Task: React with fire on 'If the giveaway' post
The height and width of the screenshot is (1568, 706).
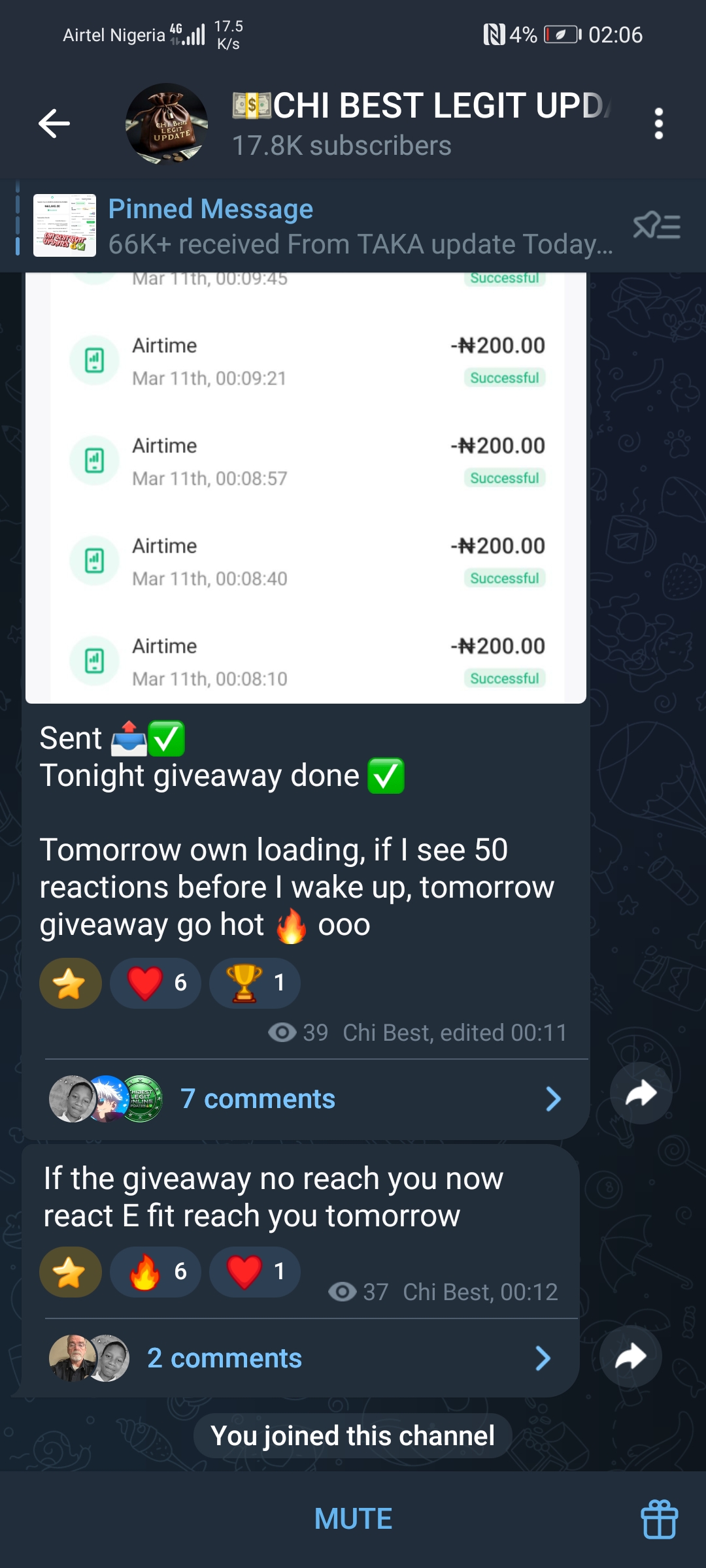Action: (156, 1272)
